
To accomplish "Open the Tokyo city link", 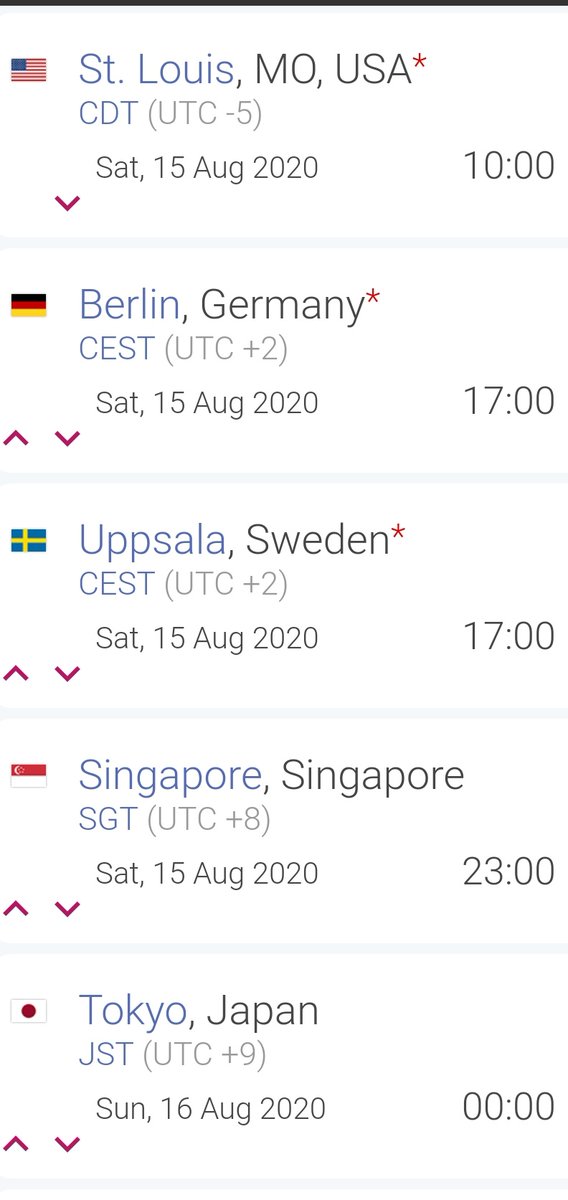I will [x=133, y=1011].
